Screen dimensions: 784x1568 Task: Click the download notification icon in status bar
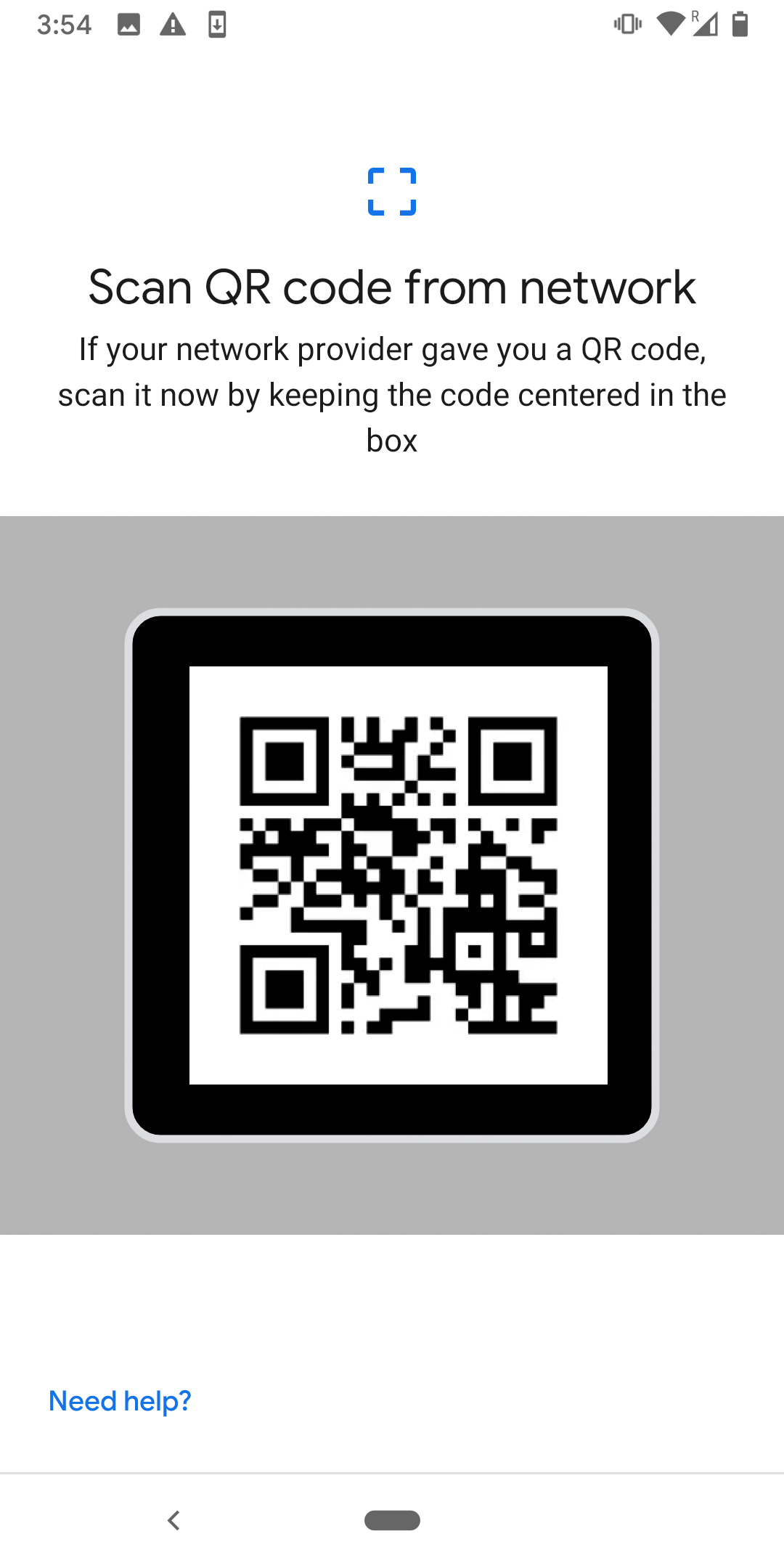(x=217, y=24)
